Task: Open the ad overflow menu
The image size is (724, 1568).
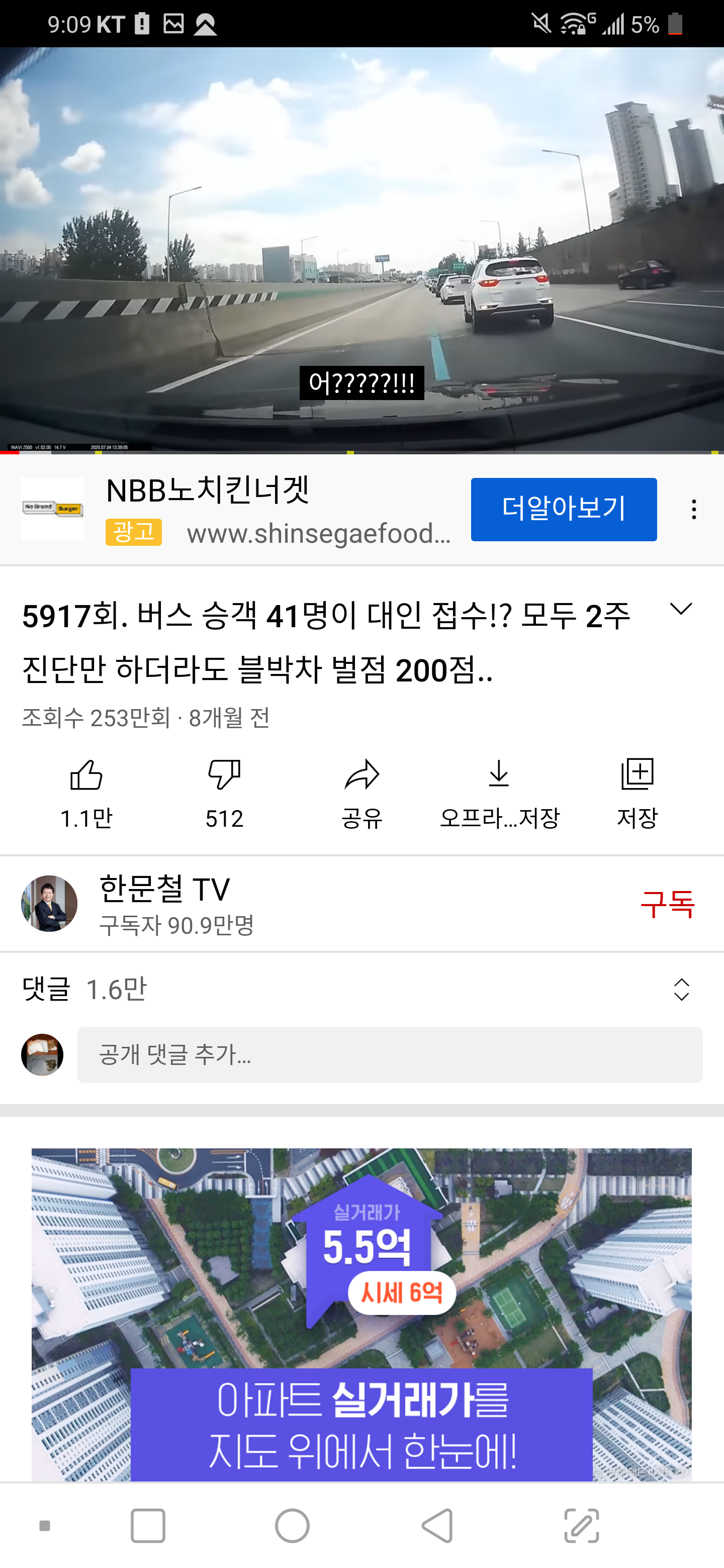Action: point(693,509)
